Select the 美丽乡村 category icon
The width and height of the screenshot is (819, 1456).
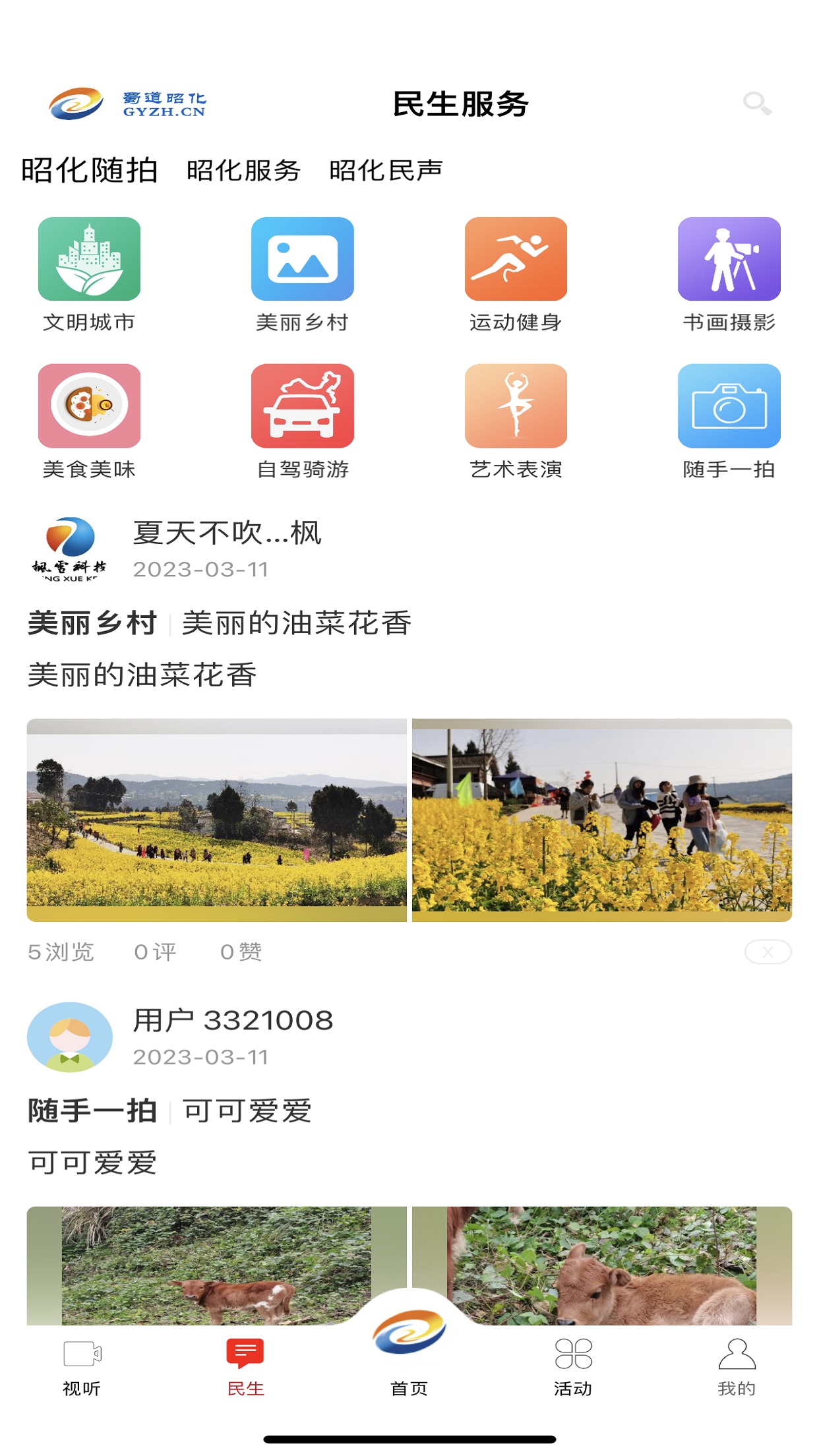(x=302, y=260)
